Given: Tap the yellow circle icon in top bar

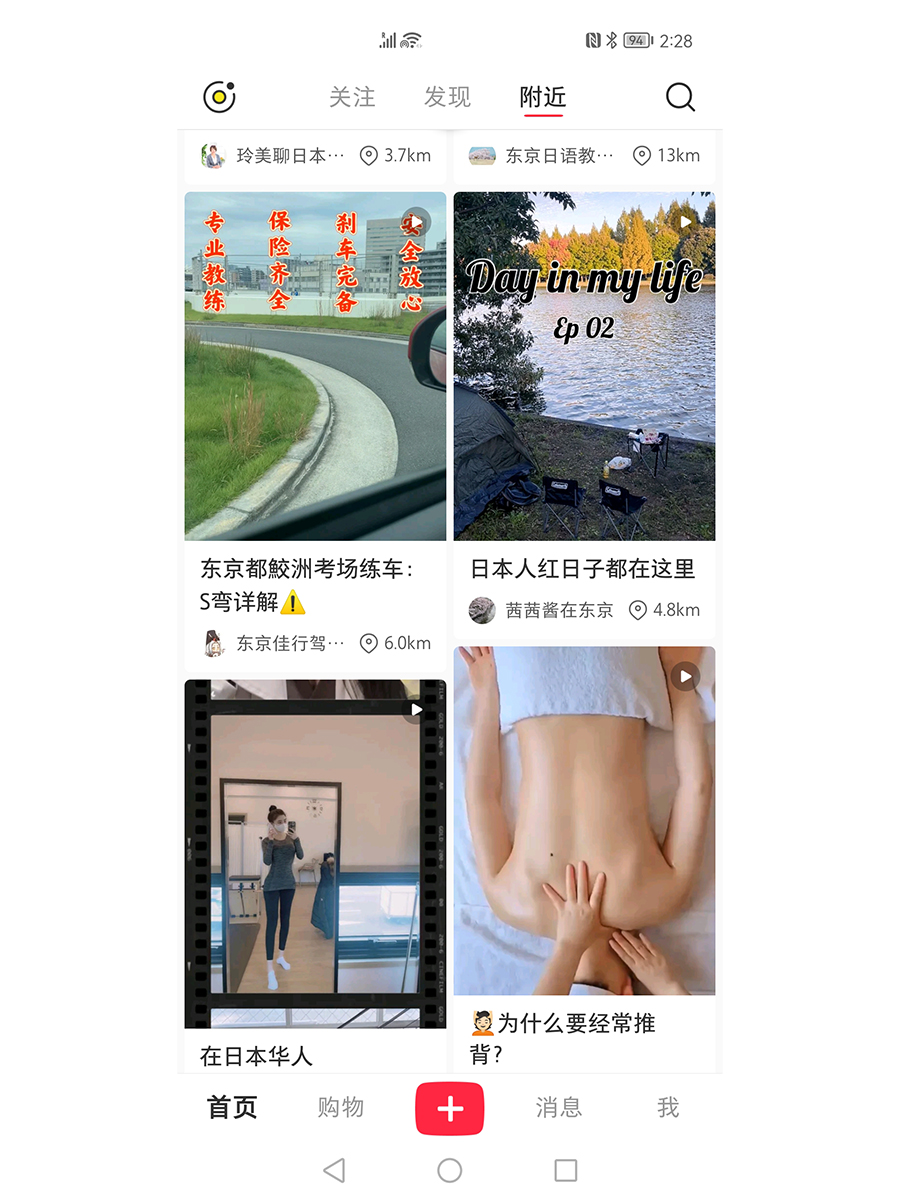Looking at the screenshot, I should [x=219, y=97].
